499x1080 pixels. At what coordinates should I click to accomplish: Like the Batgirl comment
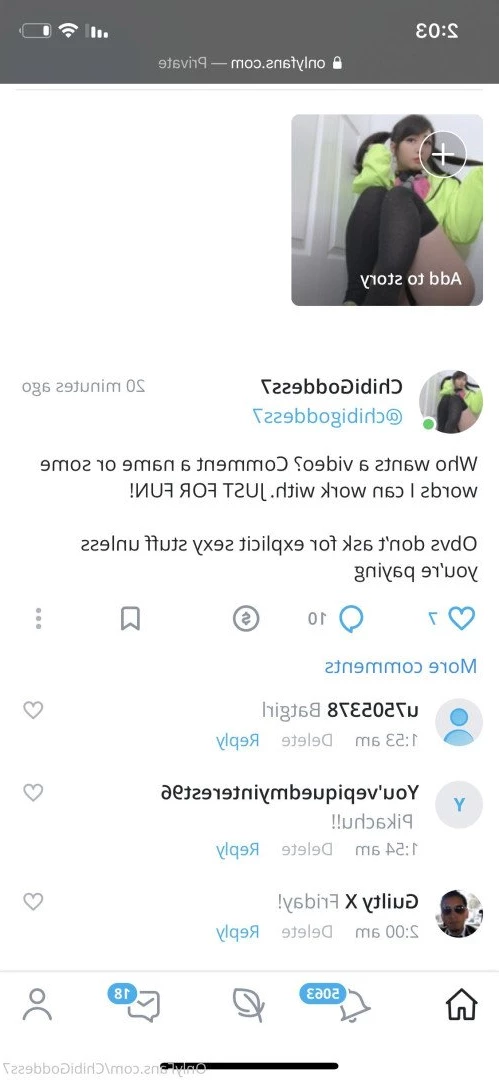click(x=33, y=709)
